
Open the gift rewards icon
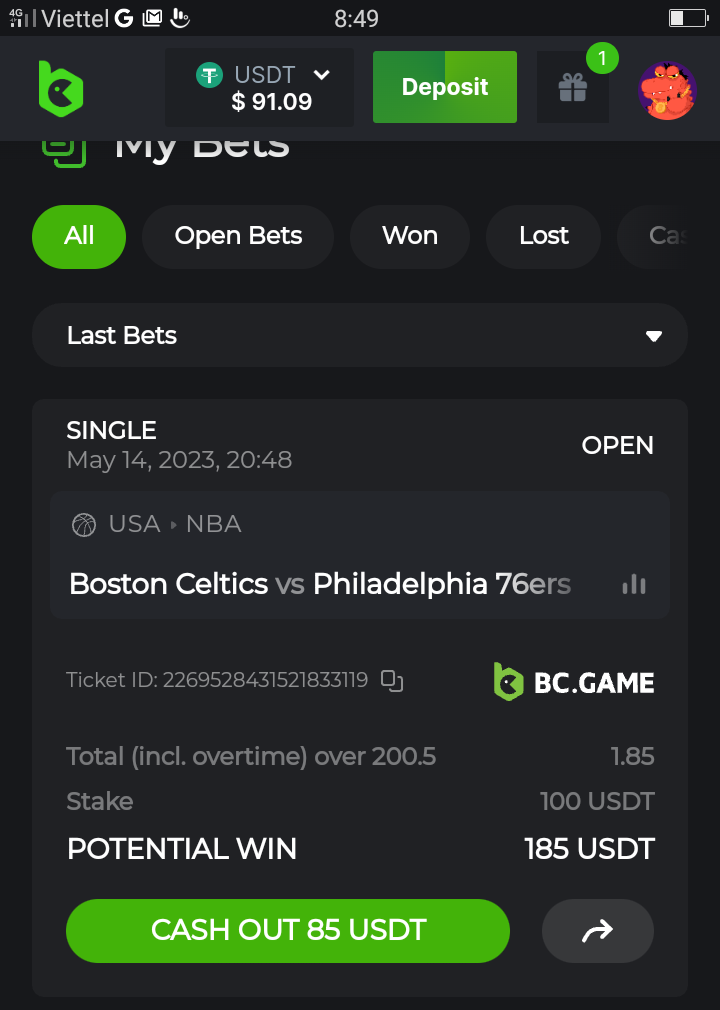573,89
